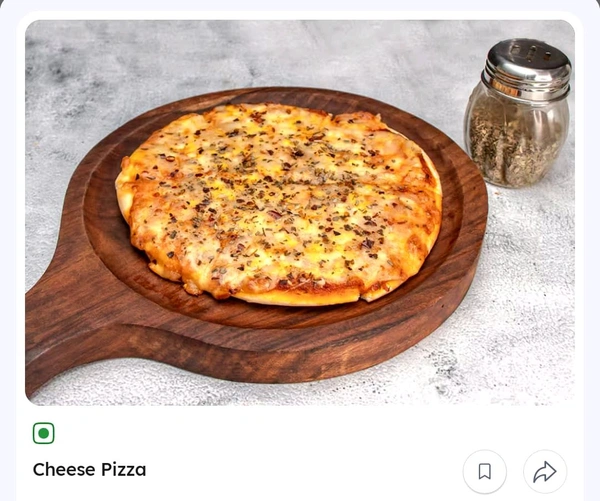Viewport: 600px width, 501px height.
Task: Bookmark the Cheese Pizza item
Action: pos(484,471)
